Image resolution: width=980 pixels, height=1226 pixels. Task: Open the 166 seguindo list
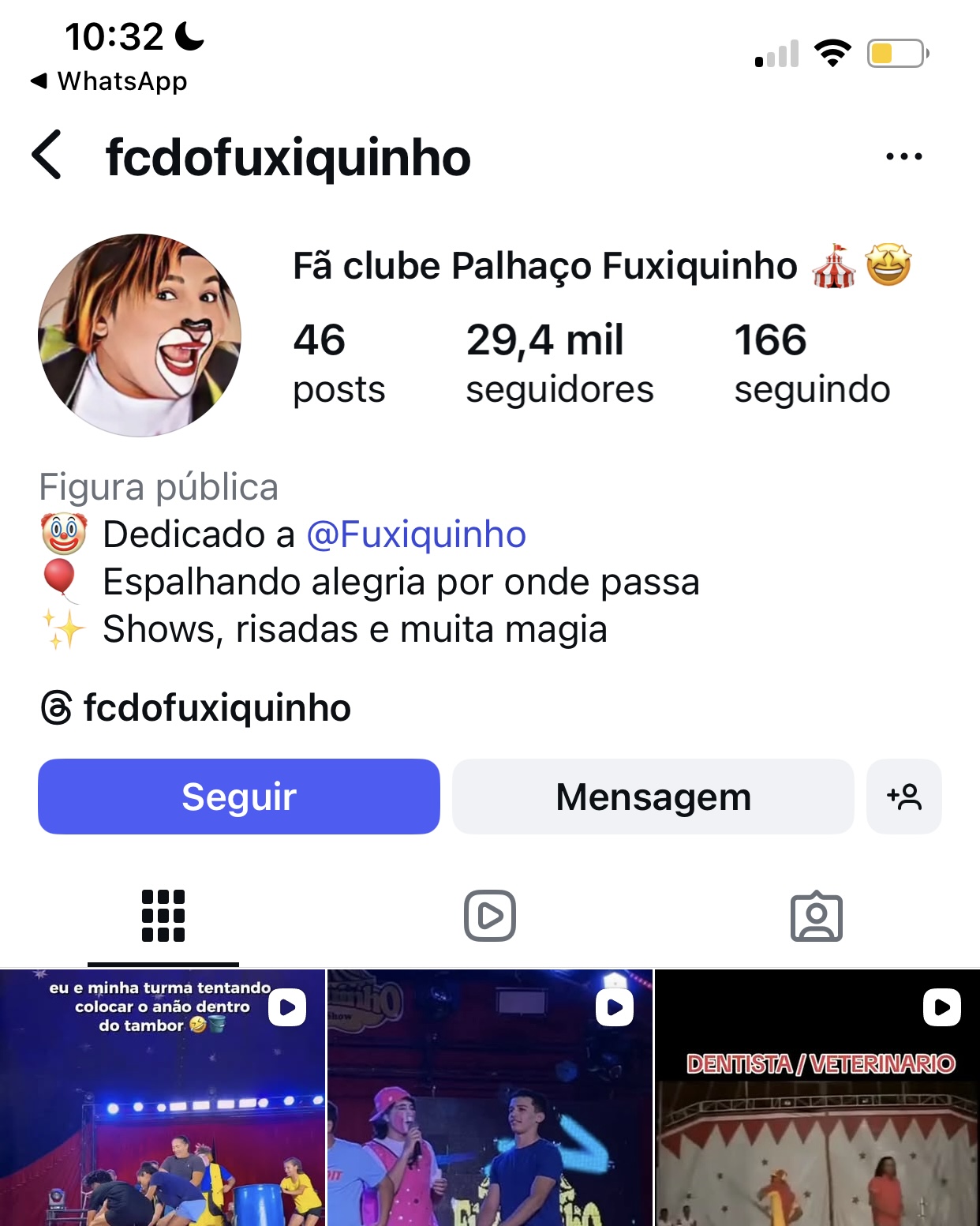point(811,362)
